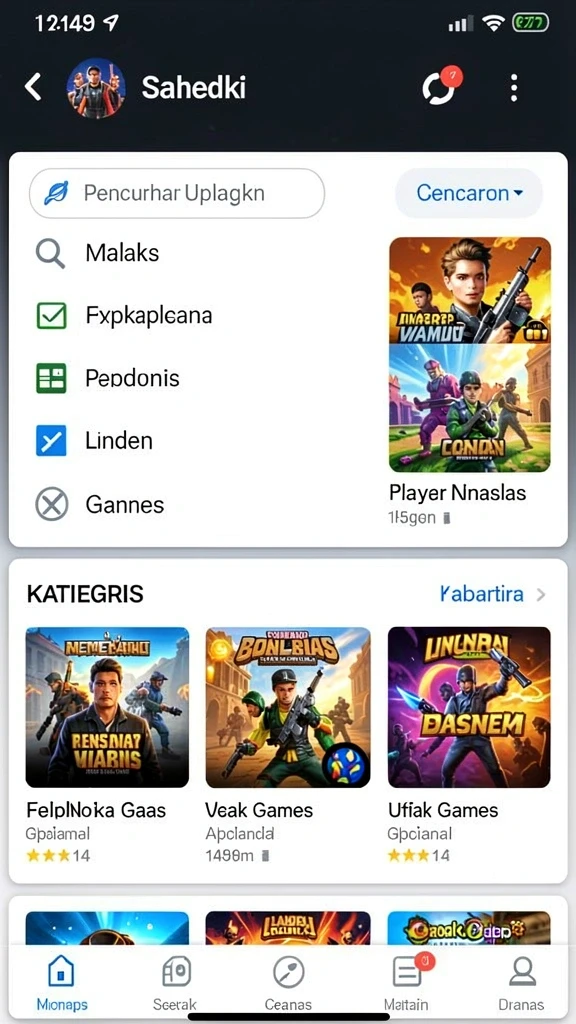Screen dimensions: 576x1024
Task: Open the Malaks row
Action: (x=196, y=253)
